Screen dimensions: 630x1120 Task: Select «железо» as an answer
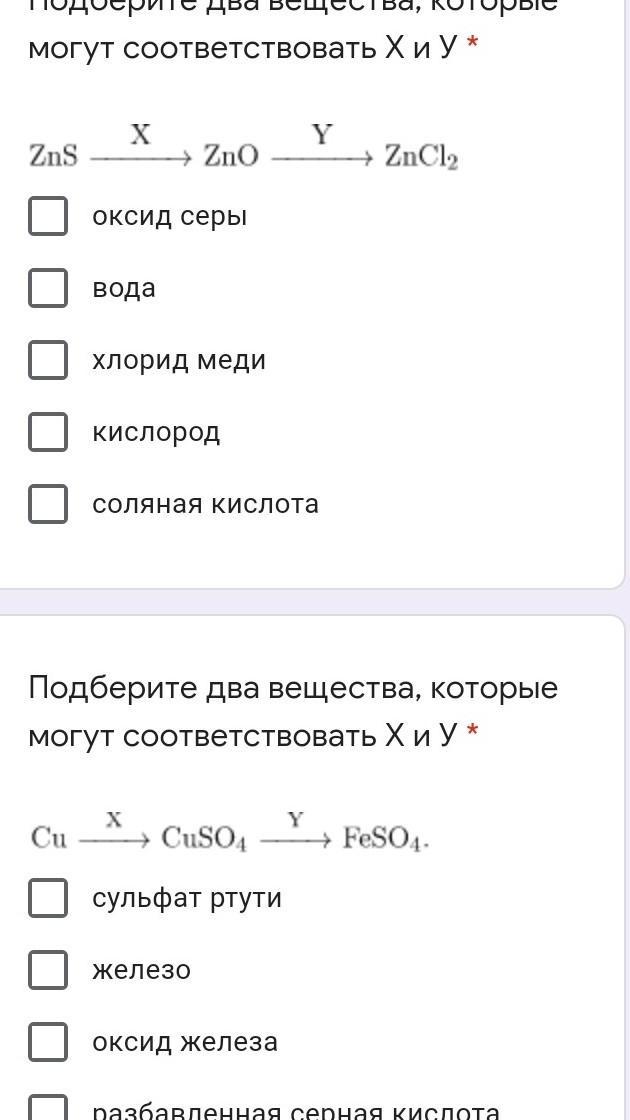48,970
